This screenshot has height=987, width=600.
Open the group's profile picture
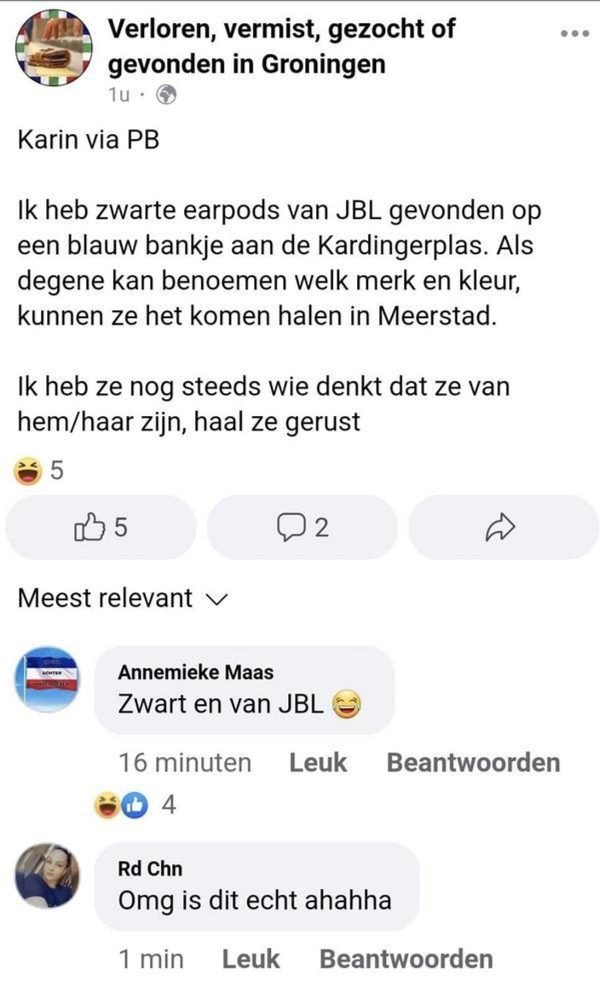[x=52, y=50]
